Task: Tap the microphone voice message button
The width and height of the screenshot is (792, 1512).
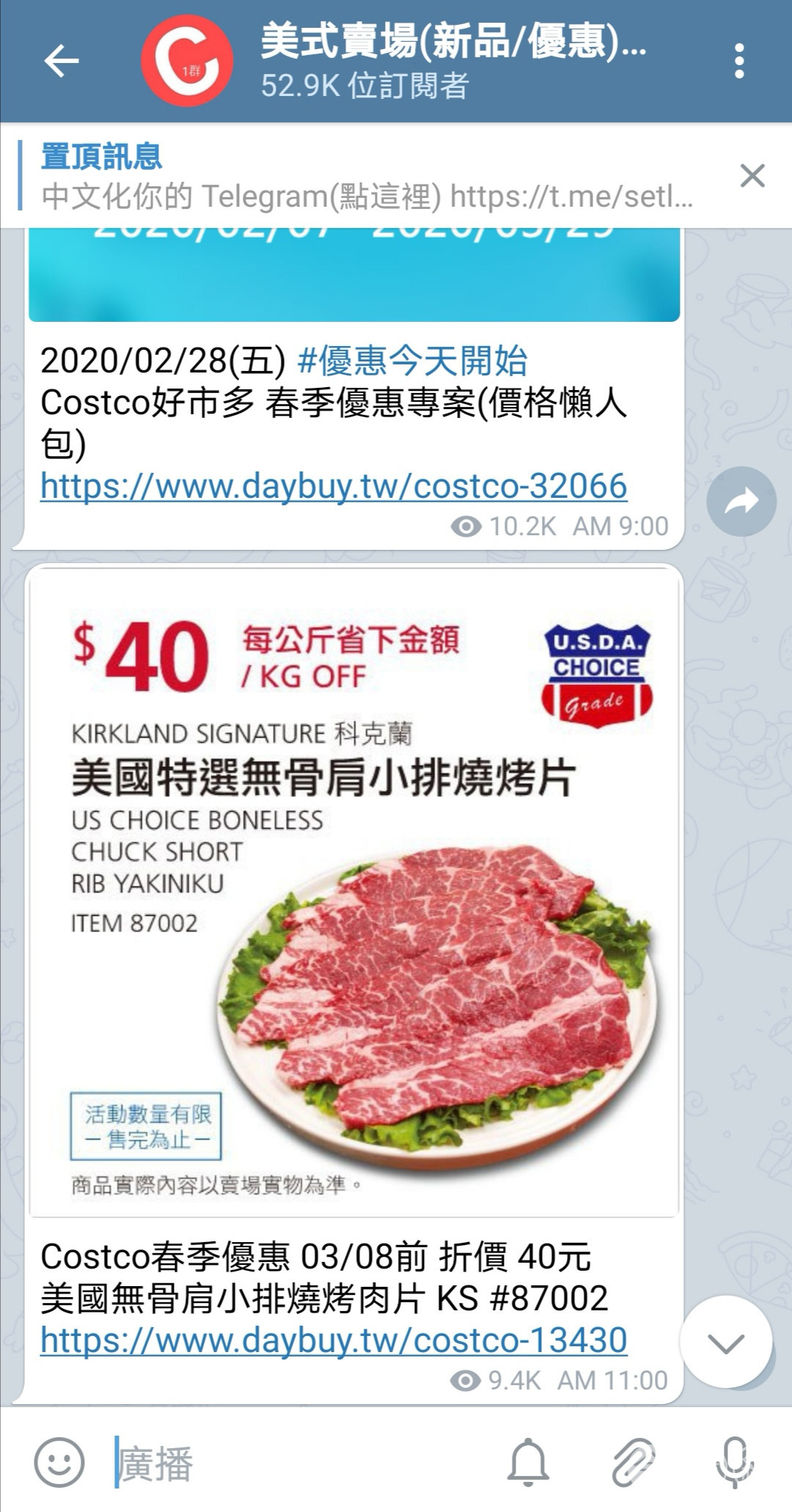Action: pos(735,1461)
